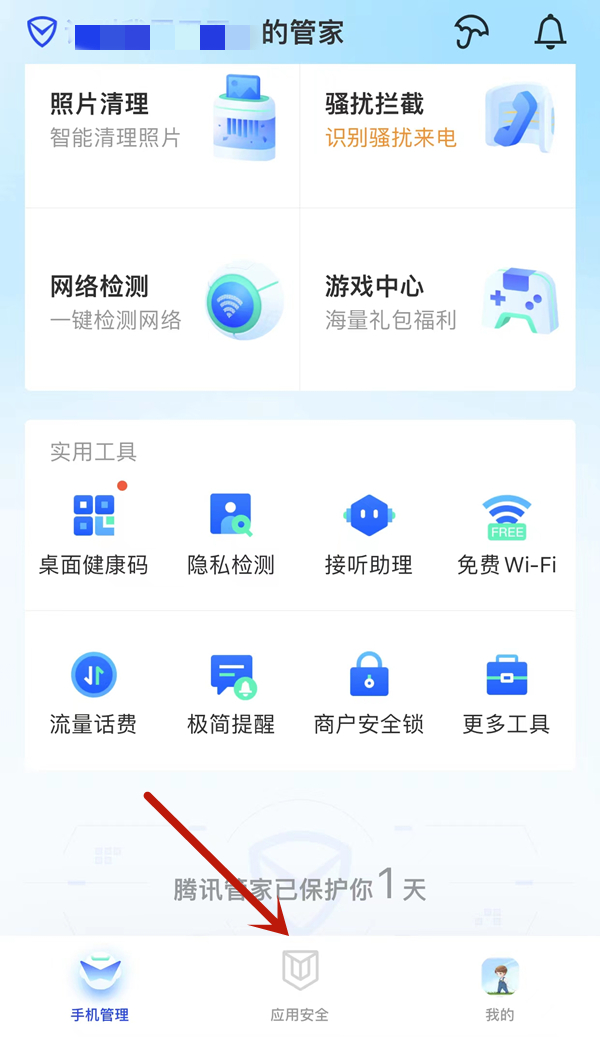Switch to the 我的 tab

click(499, 985)
